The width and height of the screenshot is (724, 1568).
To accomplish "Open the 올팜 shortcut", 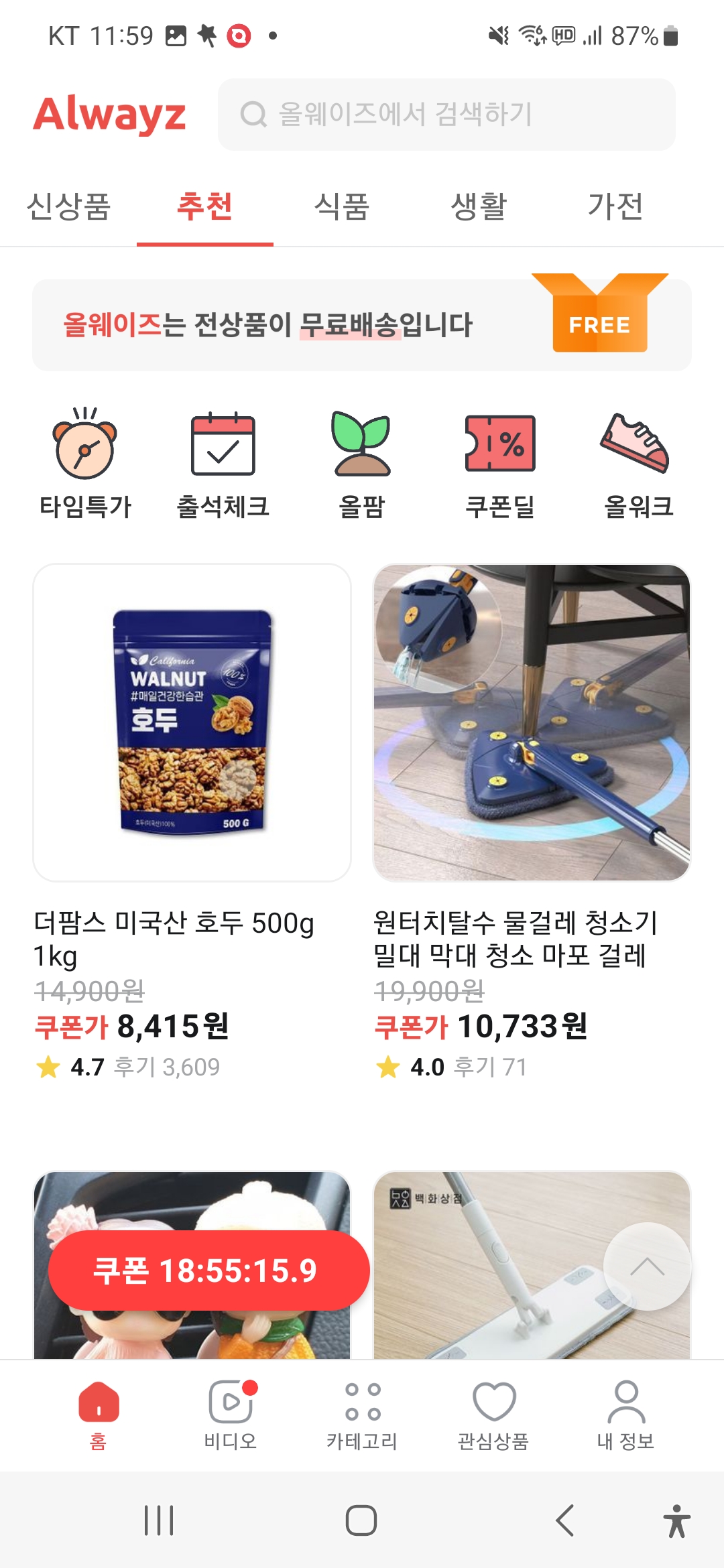I will point(361,464).
